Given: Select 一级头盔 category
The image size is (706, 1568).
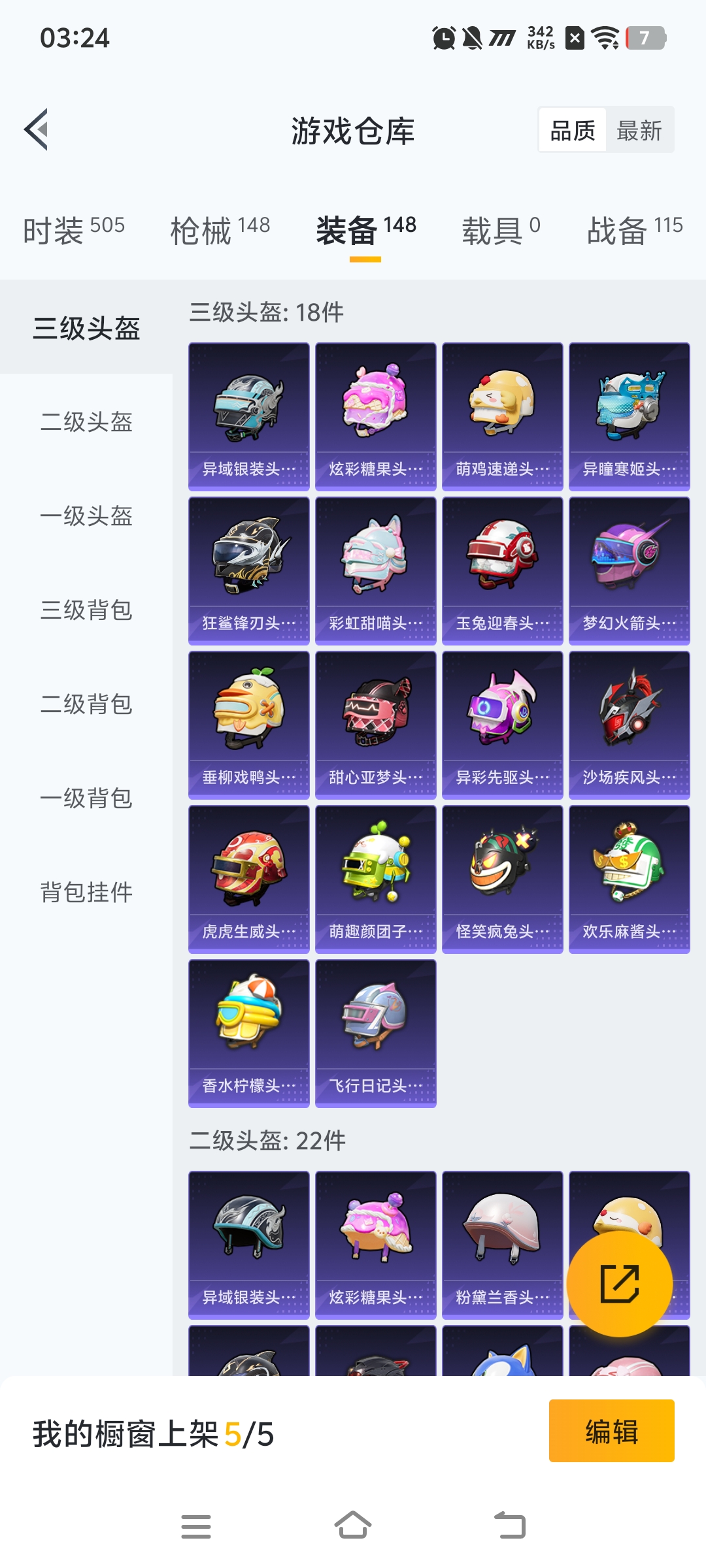Looking at the screenshot, I should (86, 516).
